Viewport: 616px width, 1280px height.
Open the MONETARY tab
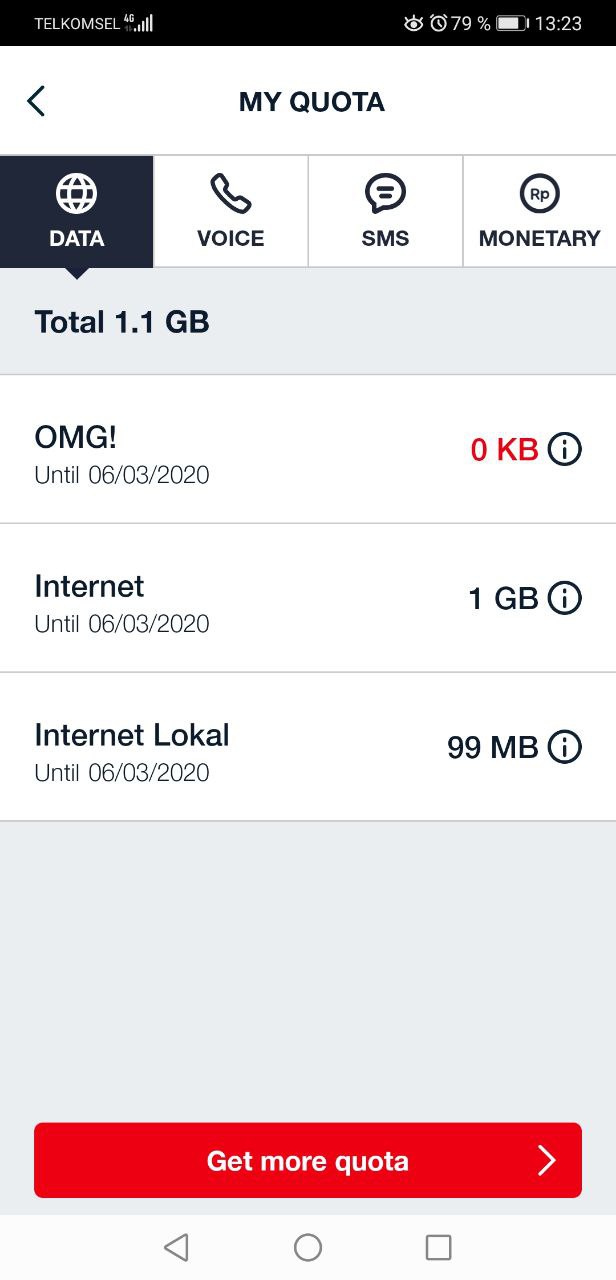point(540,211)
